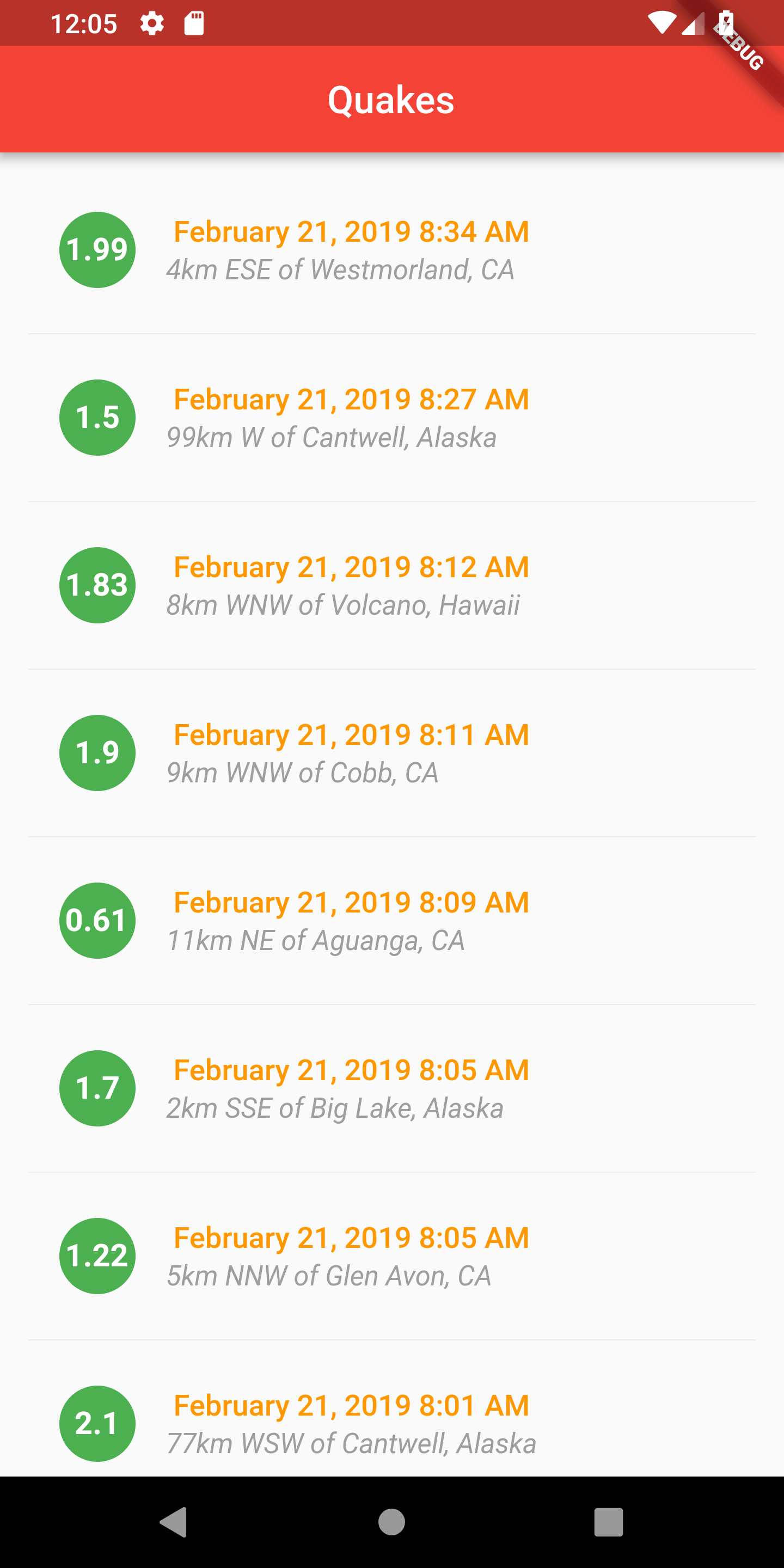Tap the 1.83 magnitude badge for Volcano, Hawaii

coord(97,585)
